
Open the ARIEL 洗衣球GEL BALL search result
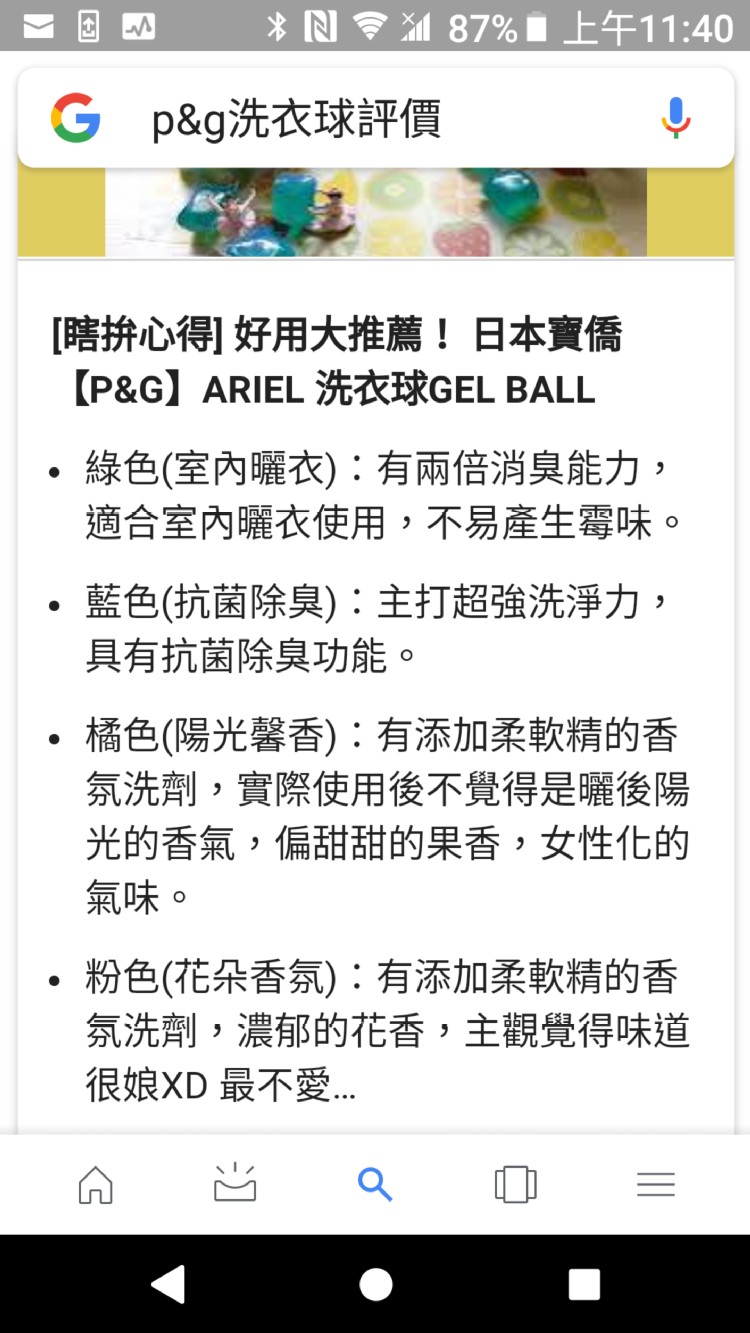337,362
